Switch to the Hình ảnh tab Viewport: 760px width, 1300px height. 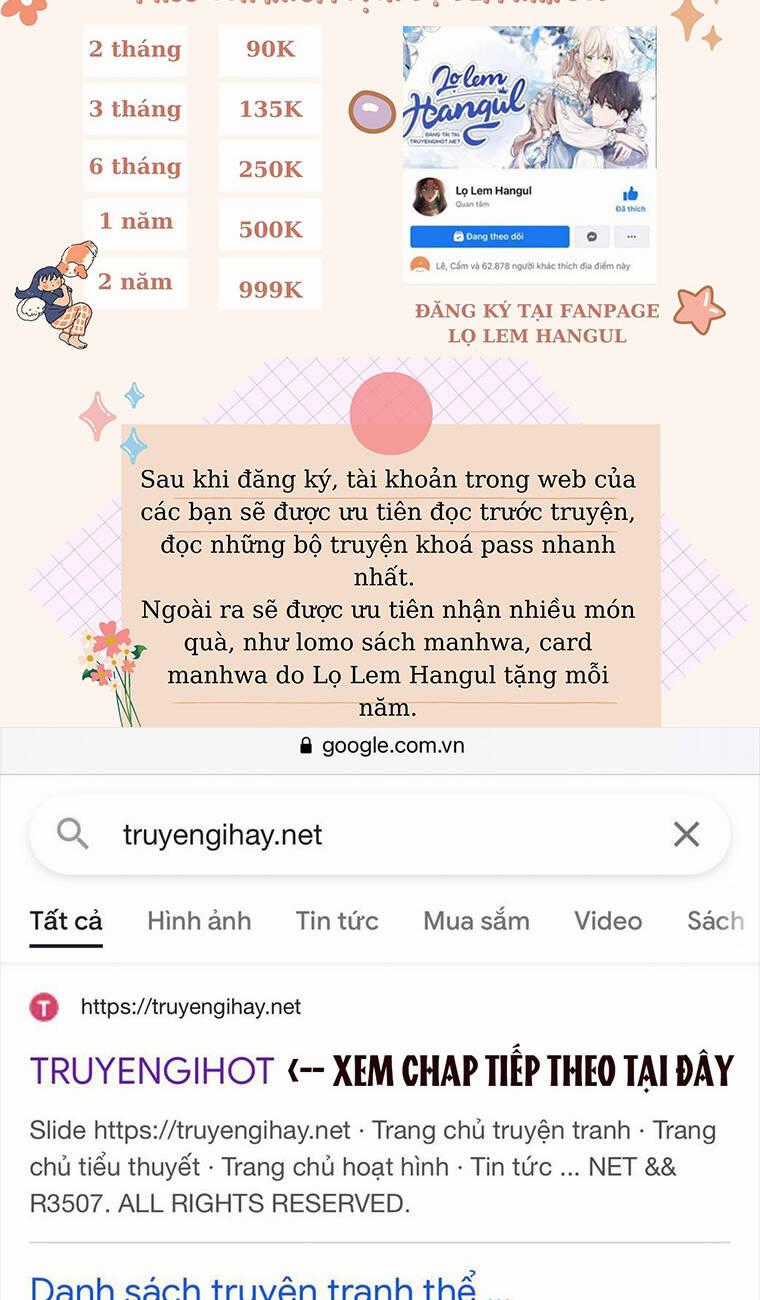coord(199,920)
